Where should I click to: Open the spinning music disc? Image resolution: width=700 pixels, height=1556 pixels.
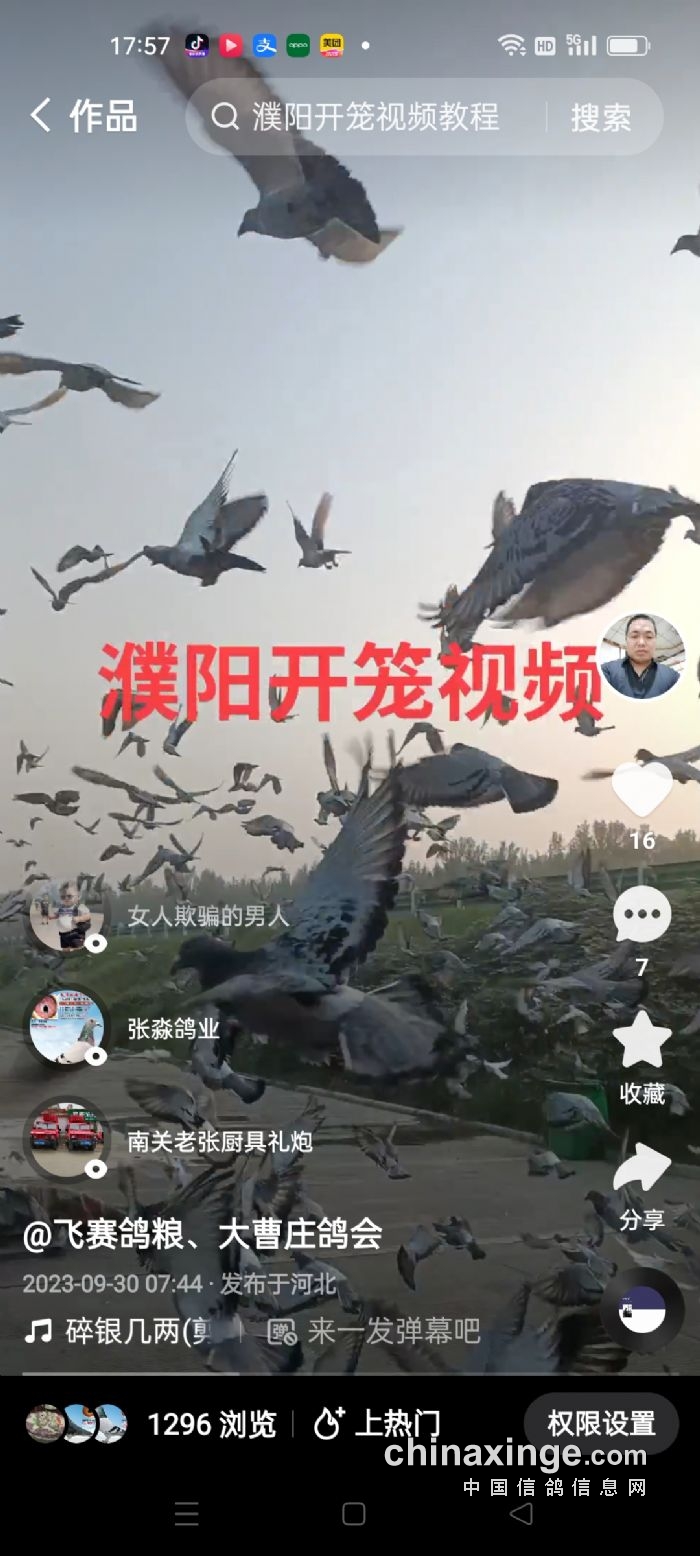point(642,1310)
